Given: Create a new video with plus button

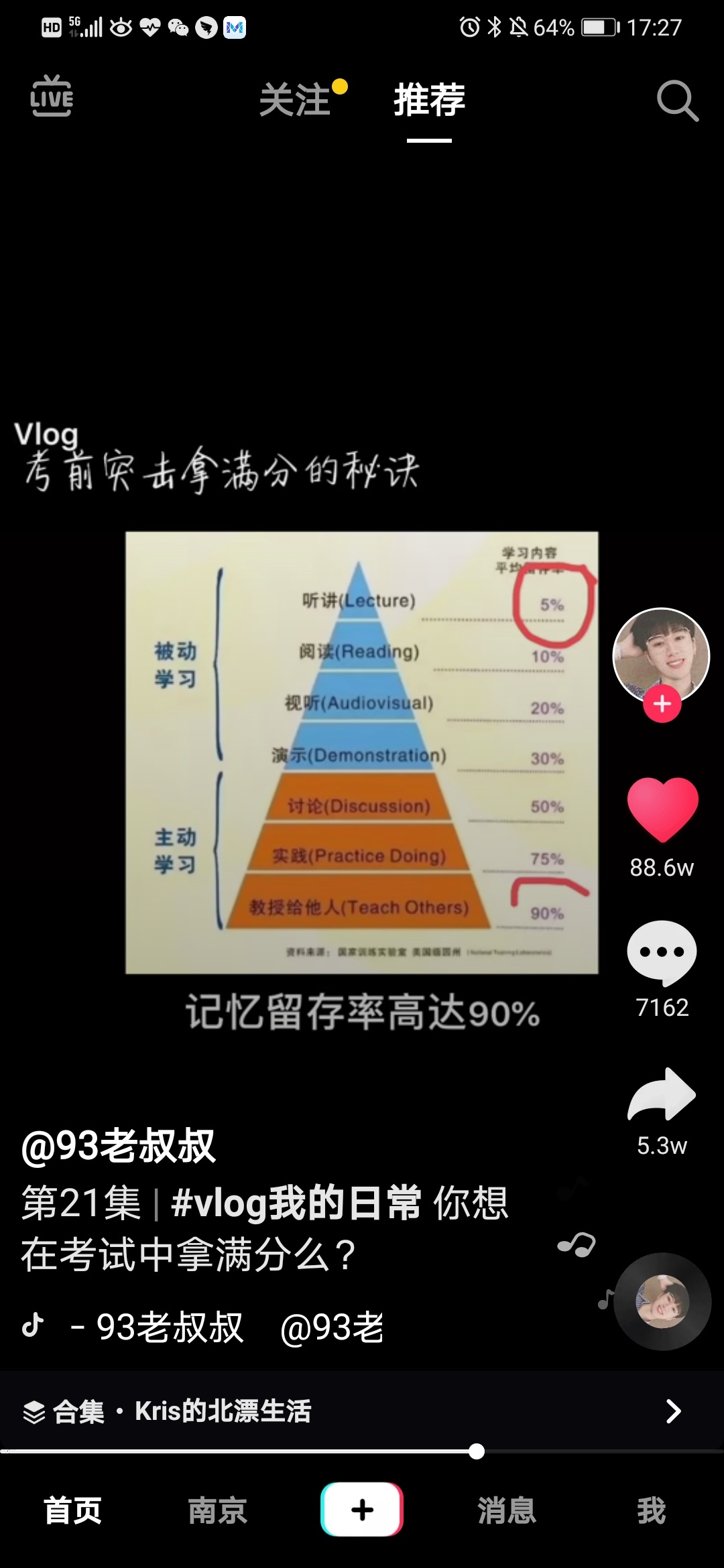Looking at the screenshot, I should tap(362, 1509).
